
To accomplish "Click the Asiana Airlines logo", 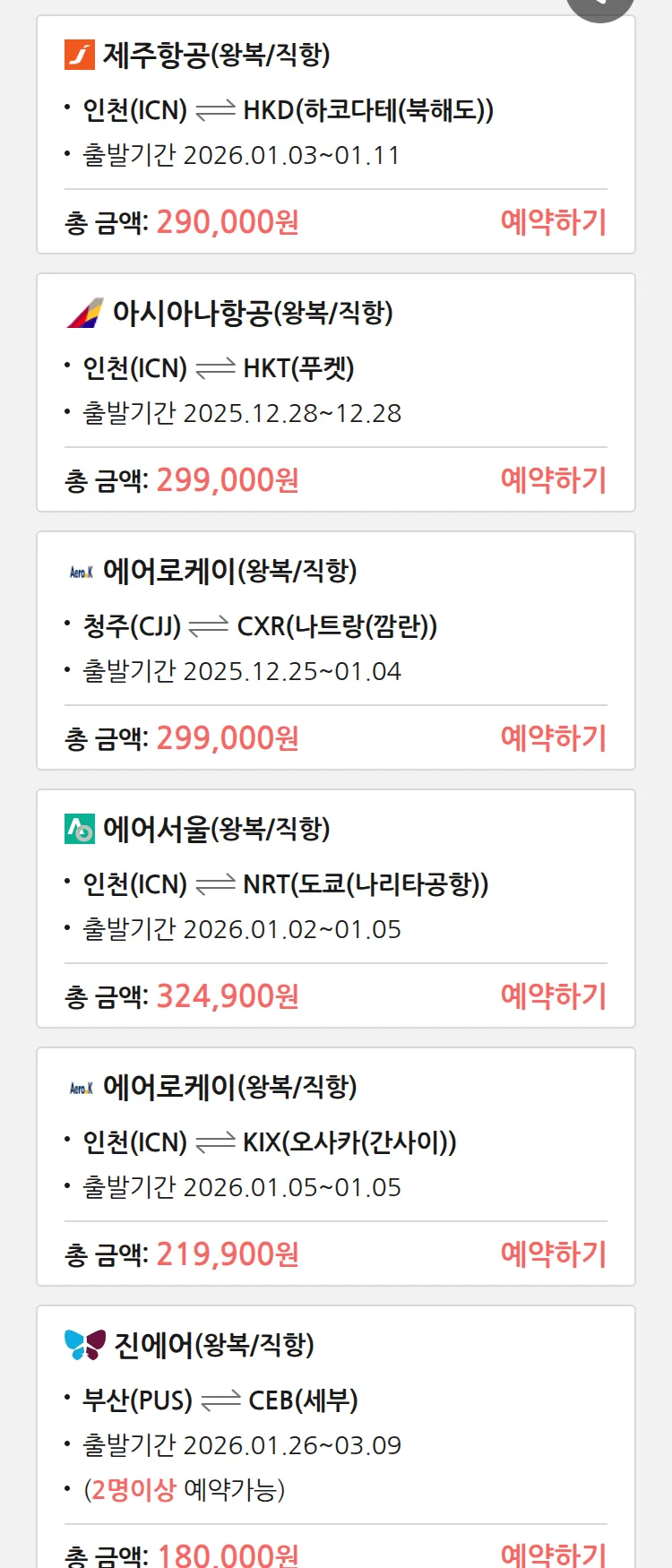I will click(83, 314).
